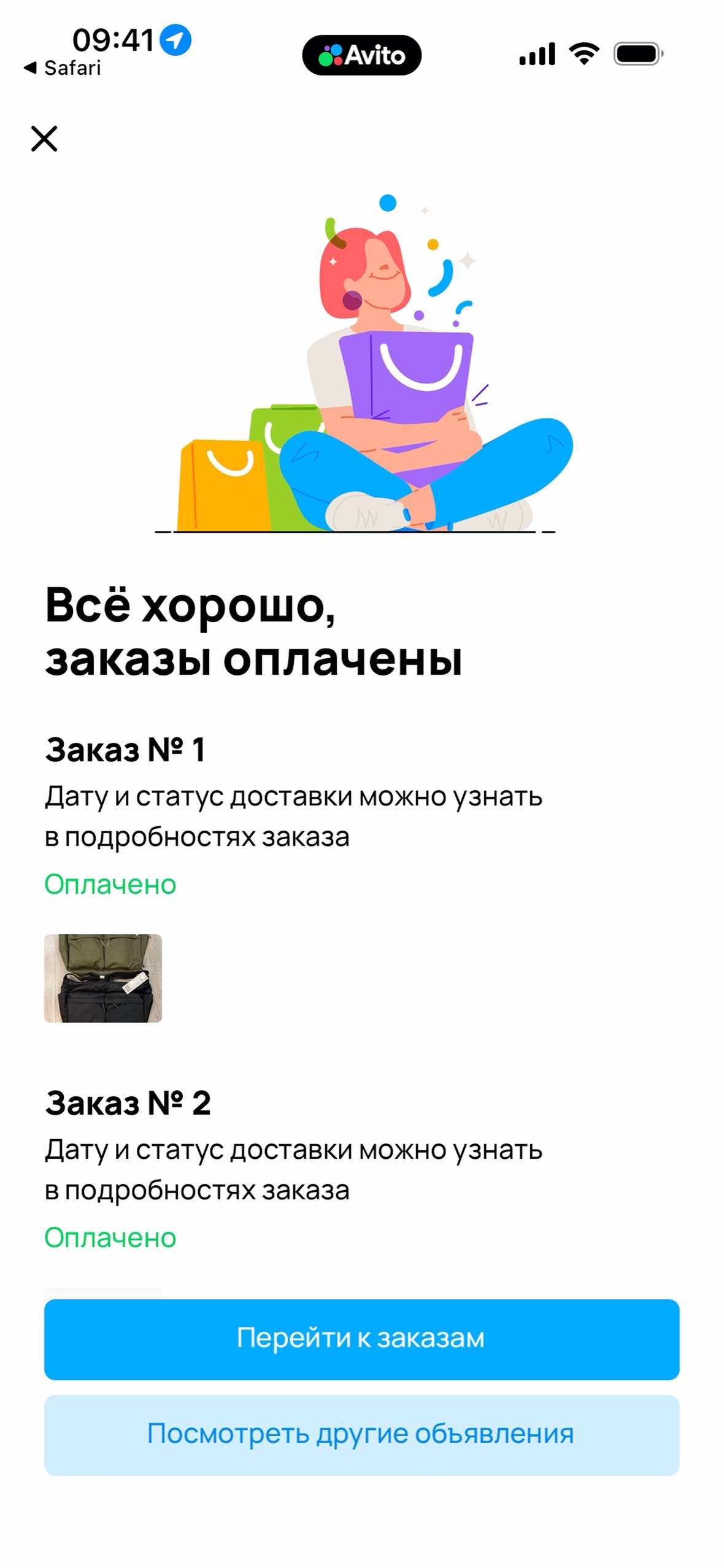Close the order confirmation screen
This screenshot has height=1568, width=724.
click(x=44, y=138)
